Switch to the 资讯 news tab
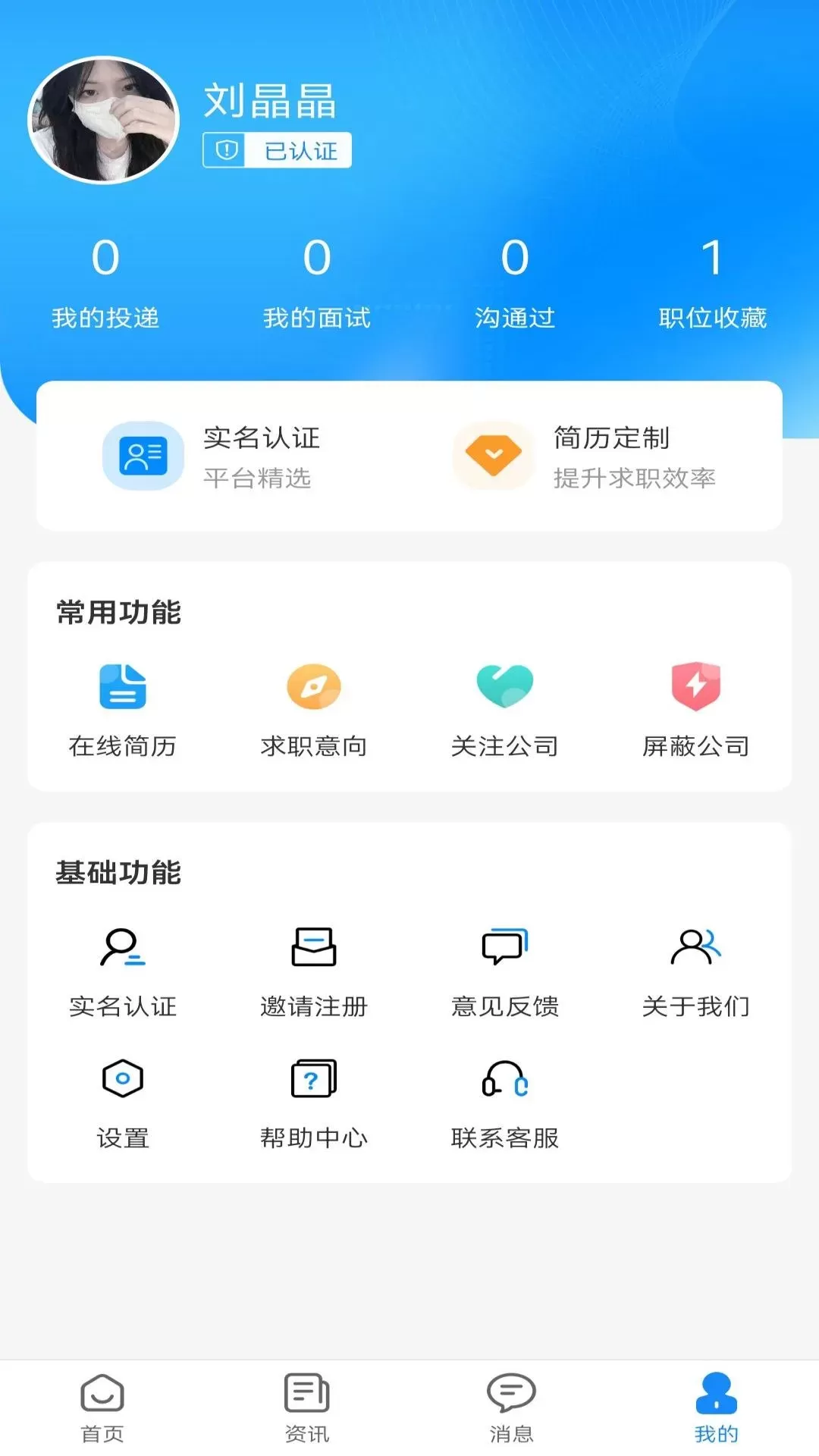Image resolution: width=819 pixels, height=1456 pixels. click(x=307, y=1408)
